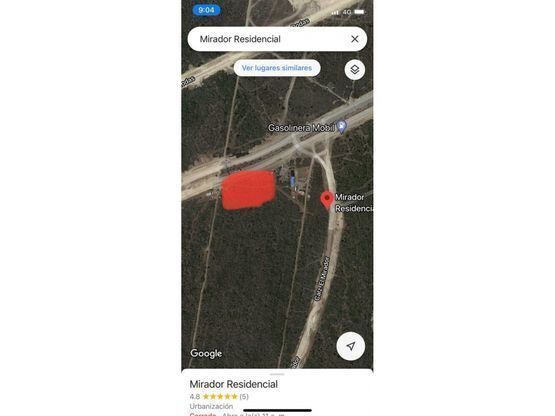Center map on my location
This screenshot has width=555, height=416.
350,346
